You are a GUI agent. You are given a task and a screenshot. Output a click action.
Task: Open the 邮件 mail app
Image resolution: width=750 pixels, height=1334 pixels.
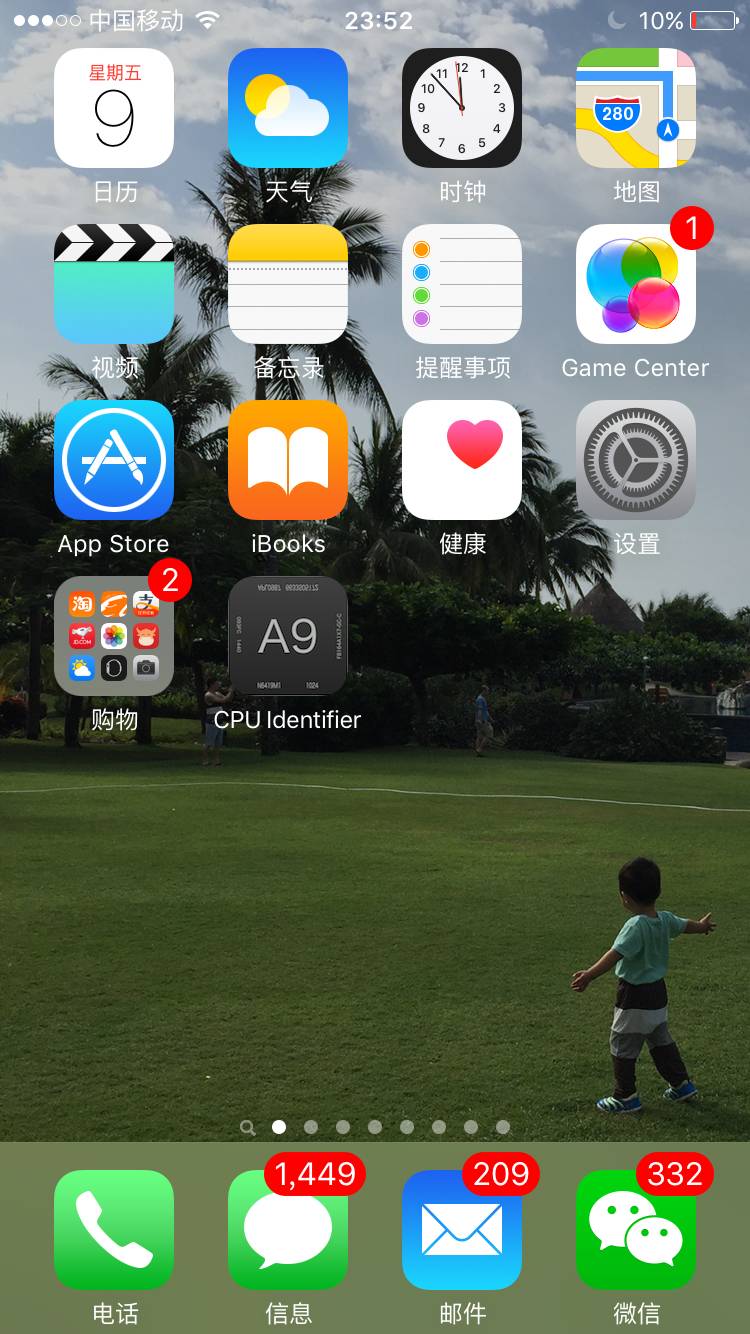tap(462, 1230)
